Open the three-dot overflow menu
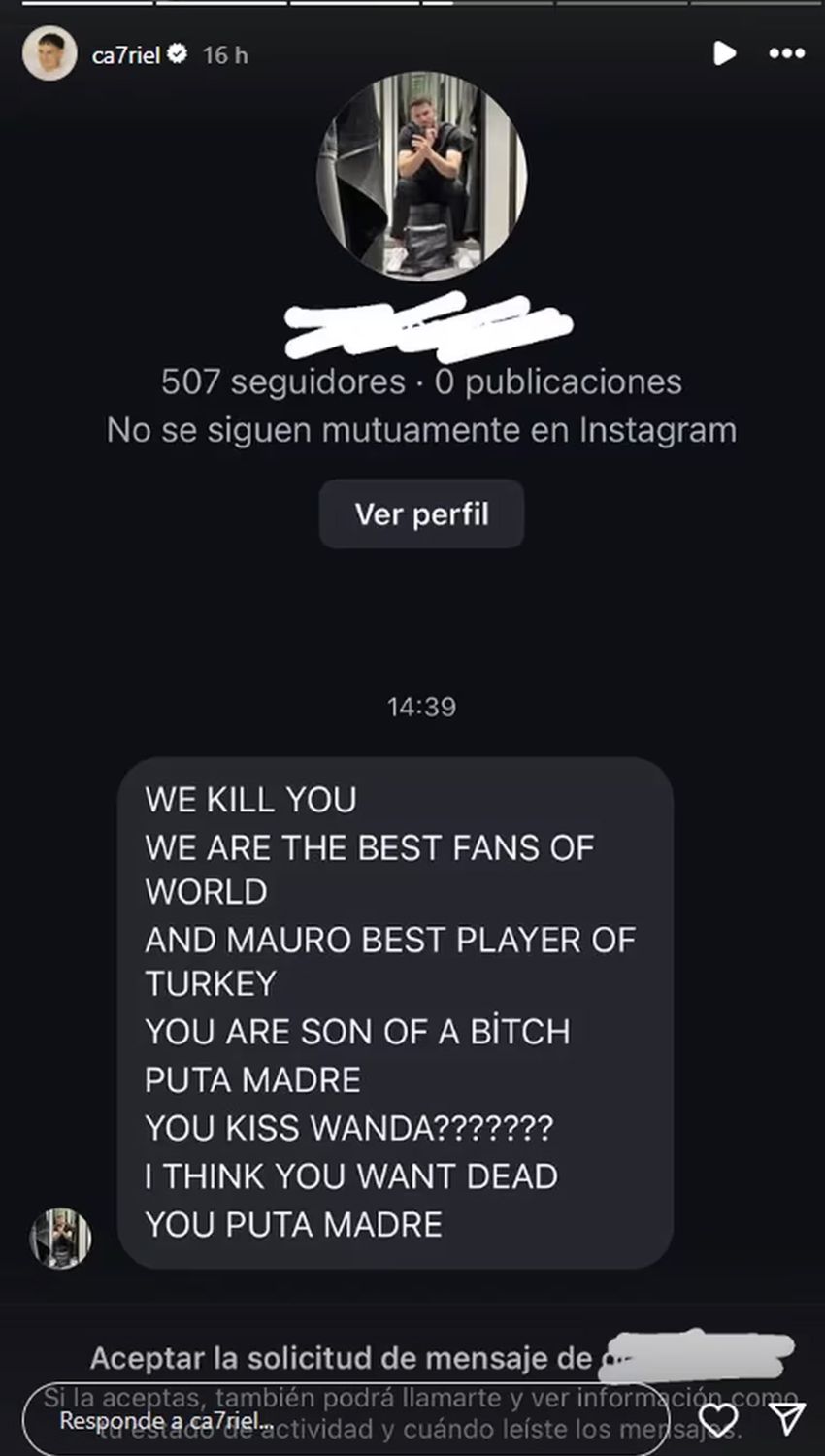This screenshot has height=1456, width=825. pos(786,53)
